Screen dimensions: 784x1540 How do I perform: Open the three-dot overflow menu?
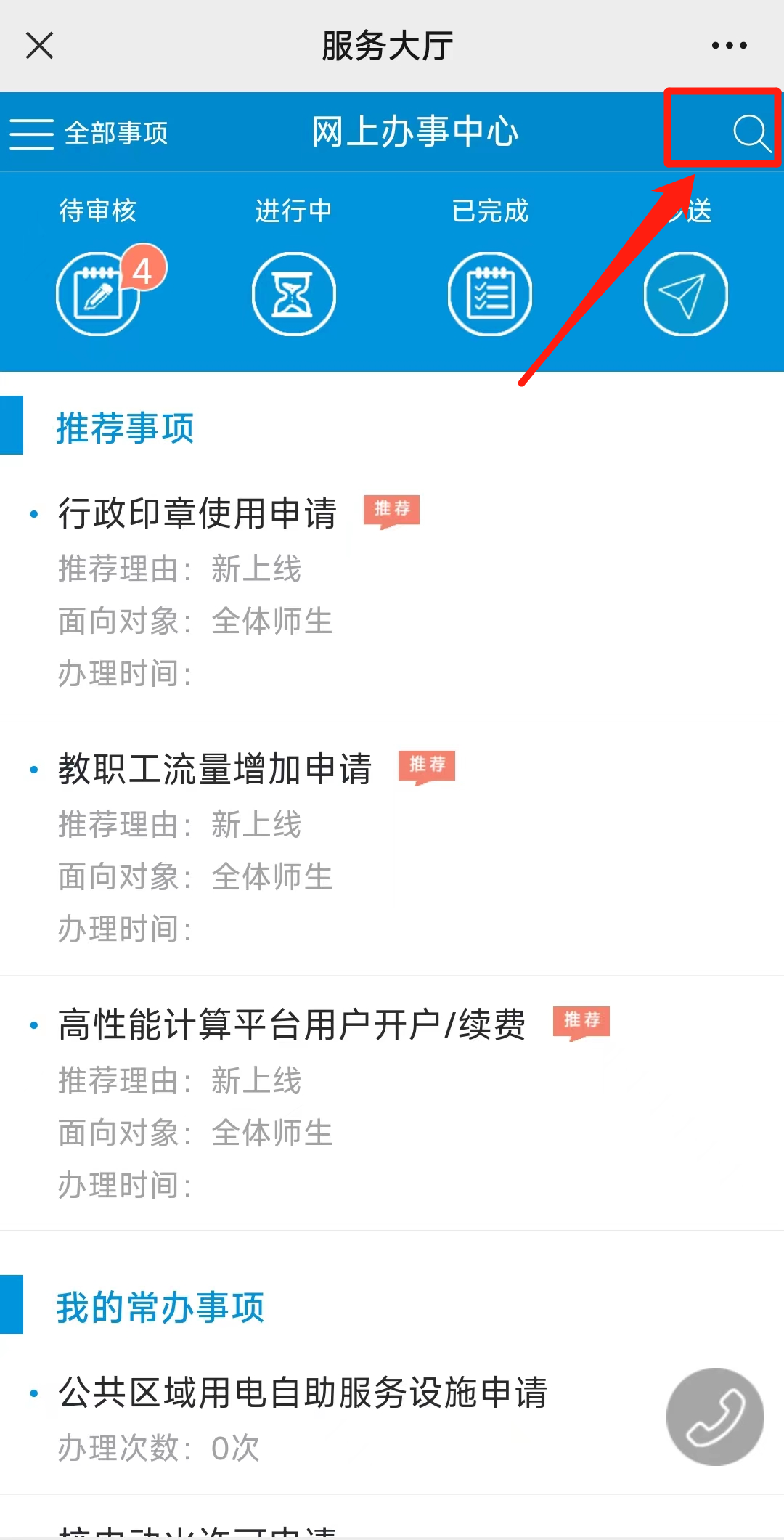point(729,45)
